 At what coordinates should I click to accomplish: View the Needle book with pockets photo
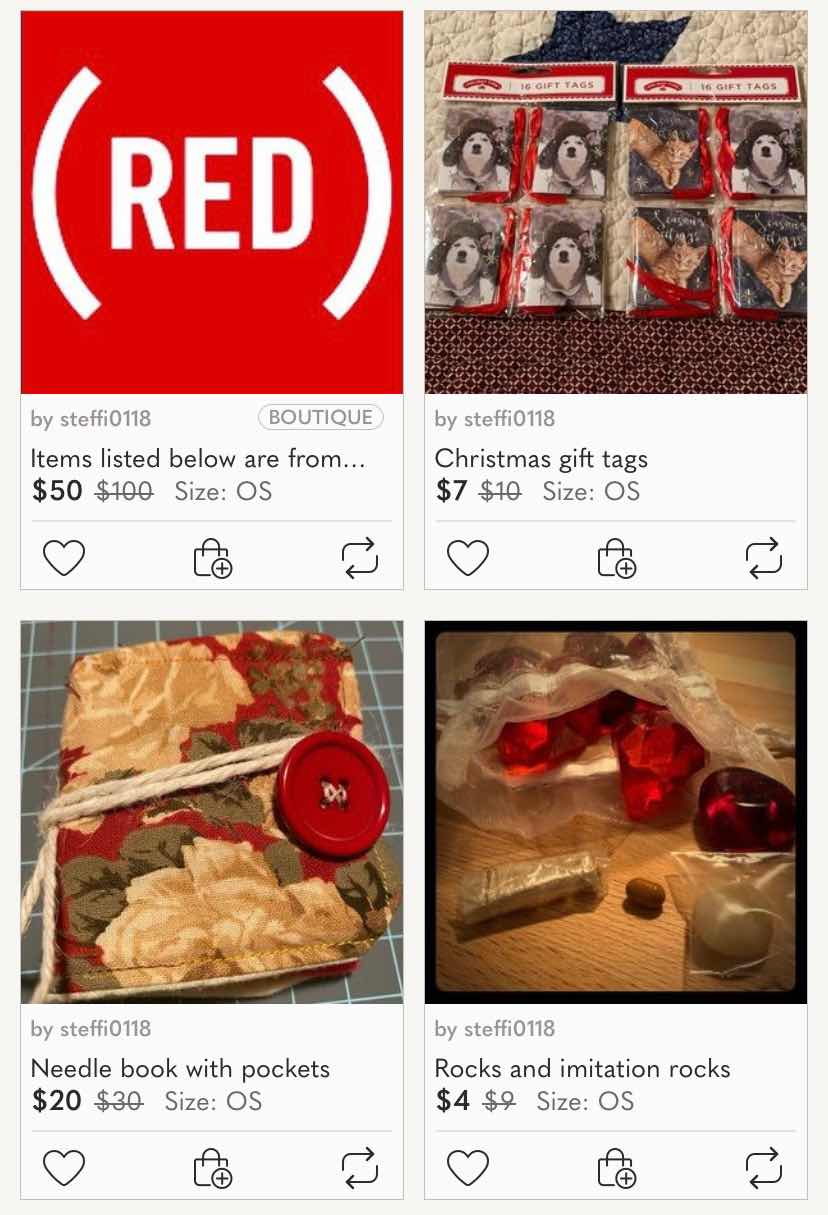[212, 812]
